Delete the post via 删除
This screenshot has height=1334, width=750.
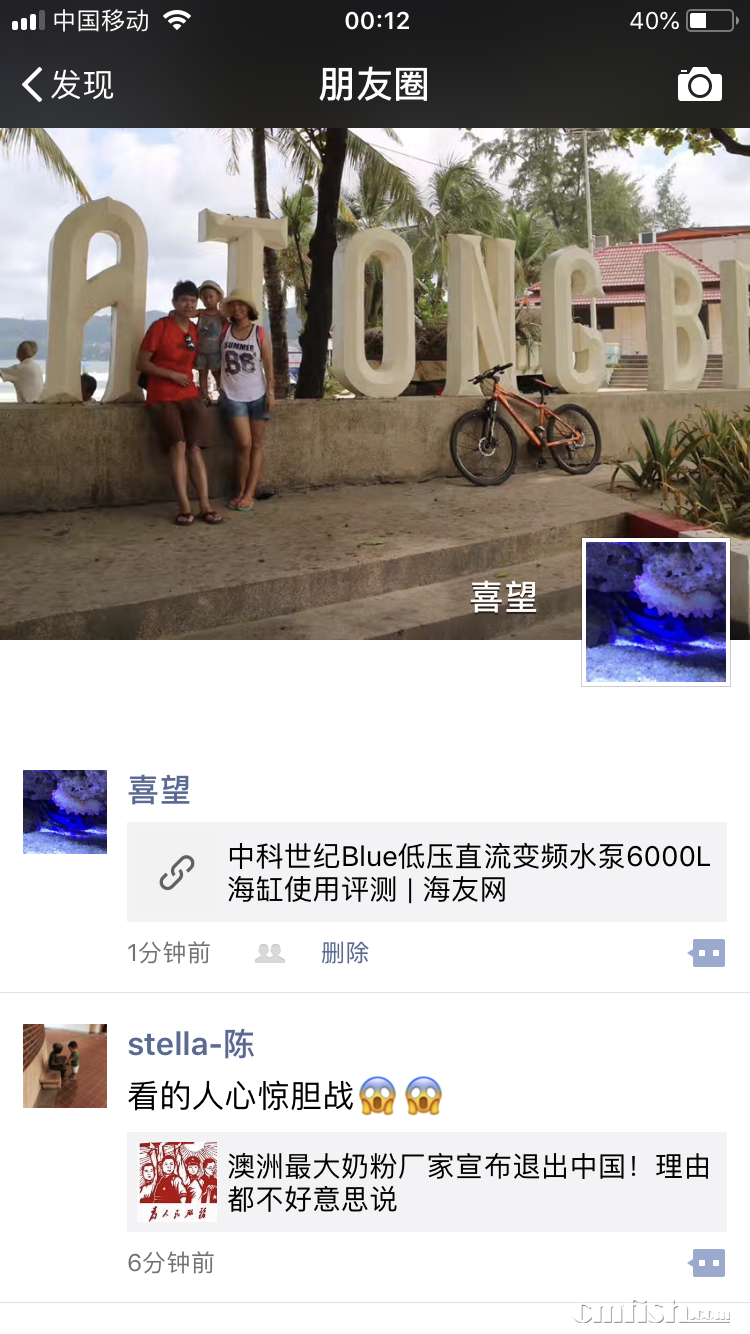pyautogui.click(x=345, y=953)
